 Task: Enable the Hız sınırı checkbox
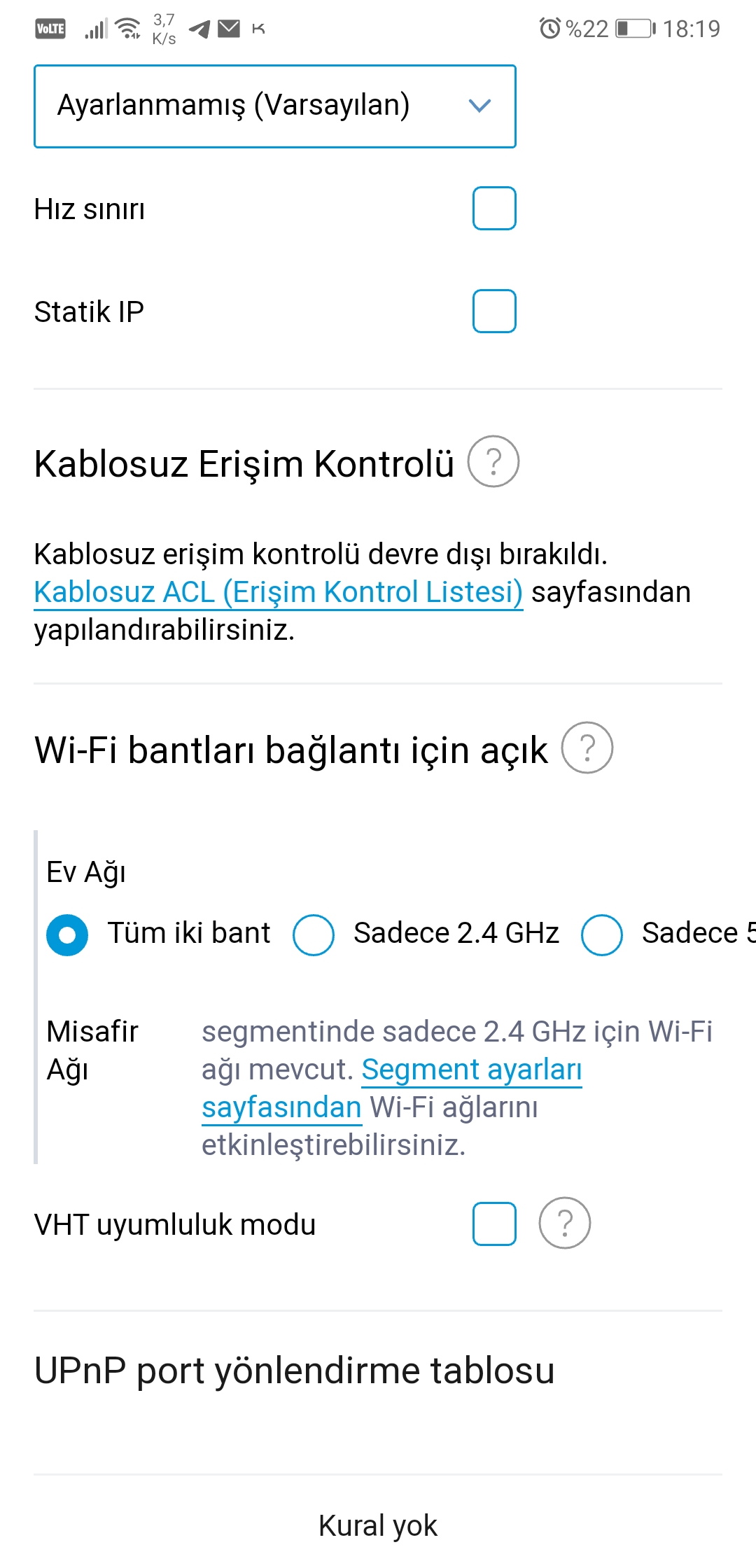pos(494,209)
